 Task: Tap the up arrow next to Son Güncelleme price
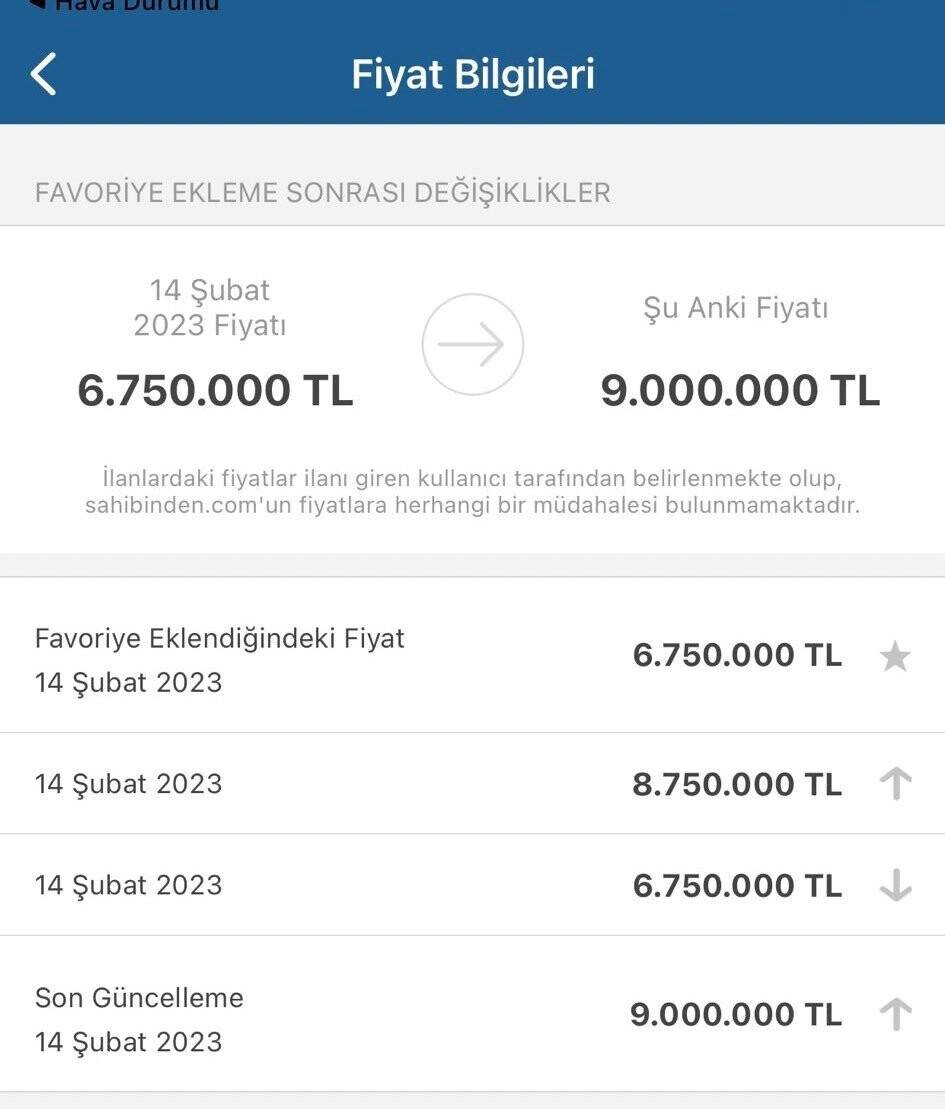[895, 1014]
